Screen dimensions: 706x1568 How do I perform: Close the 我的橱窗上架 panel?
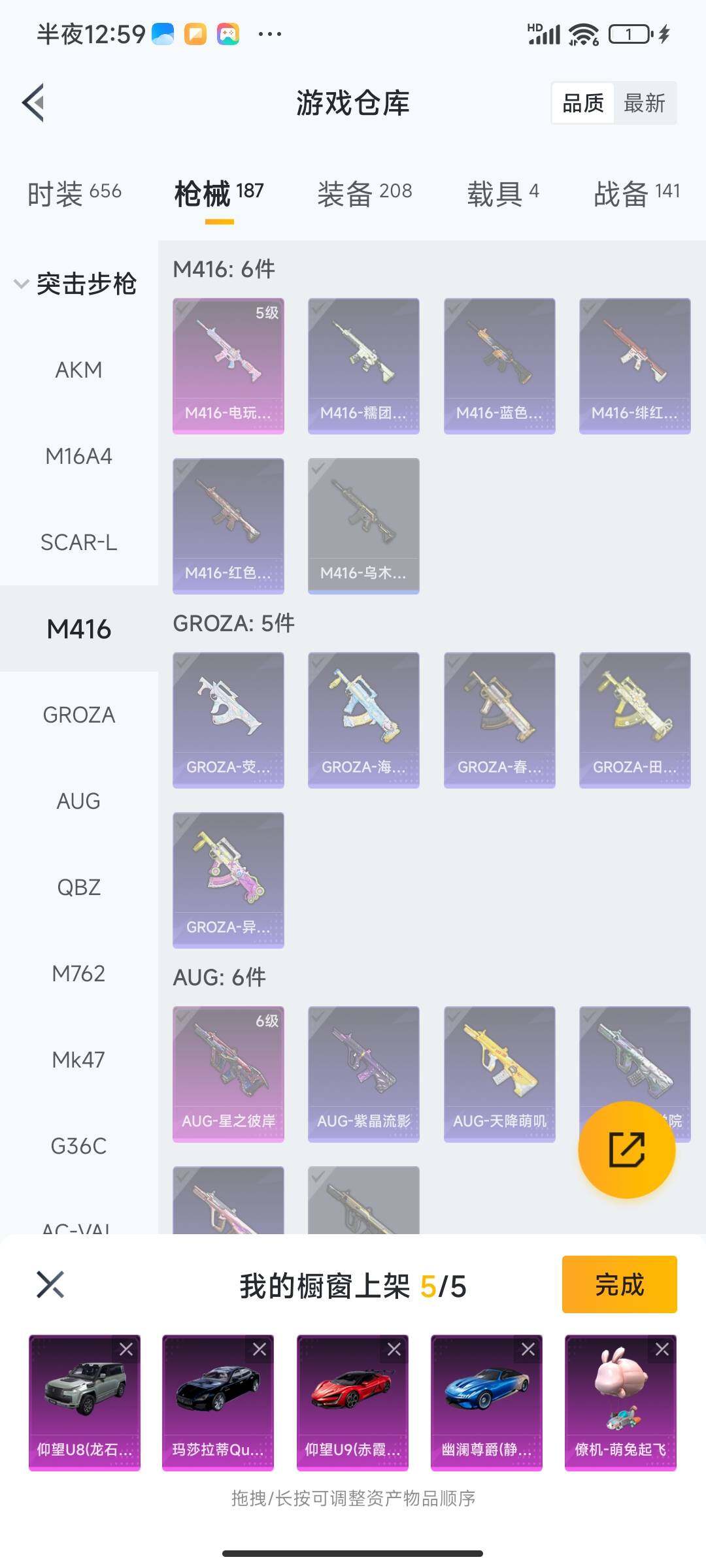click(50, 1284)
